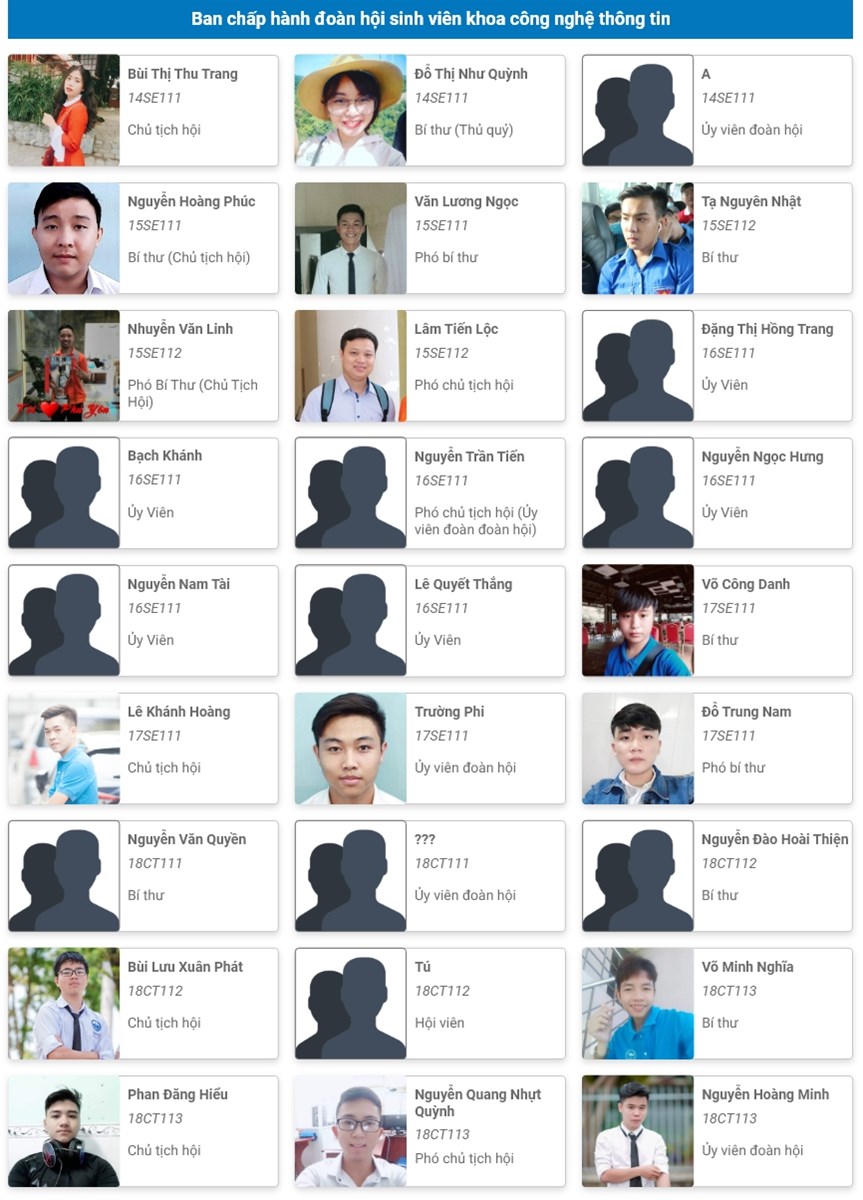Screen dimensions: 863x1200
Task: Select Đặng Thị Hồng Trang's card
Action: (x=717, y=365)
